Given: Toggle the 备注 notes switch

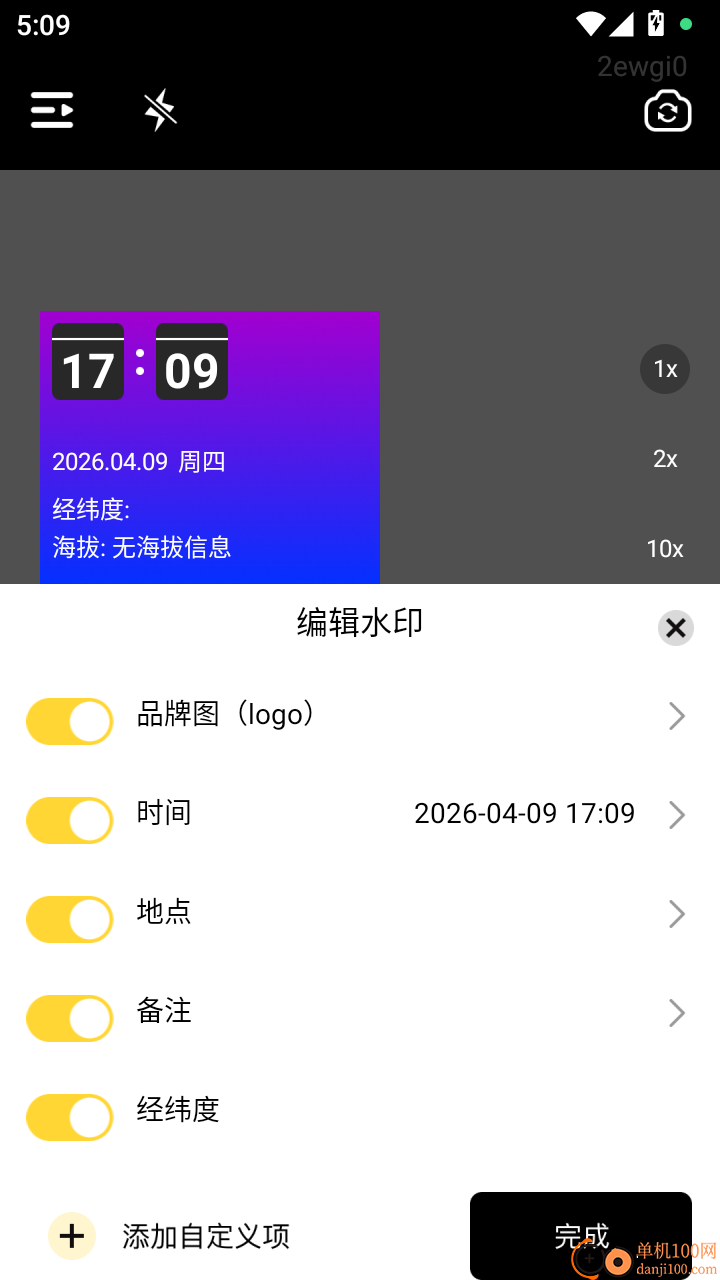Looking at the screenshot, I should click(69, 1018).
